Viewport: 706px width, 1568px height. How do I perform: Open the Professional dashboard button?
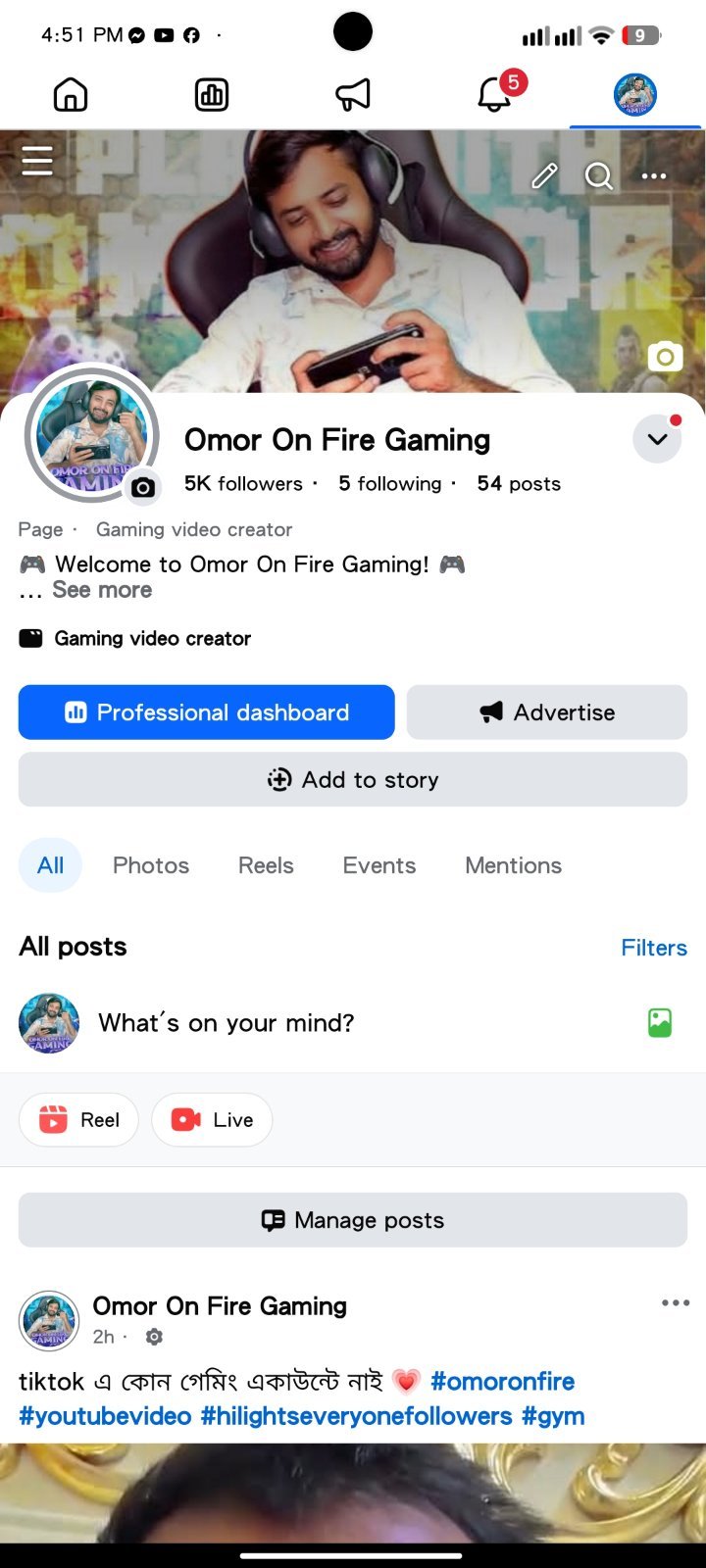pyautogui.click(x=207, y=712)
